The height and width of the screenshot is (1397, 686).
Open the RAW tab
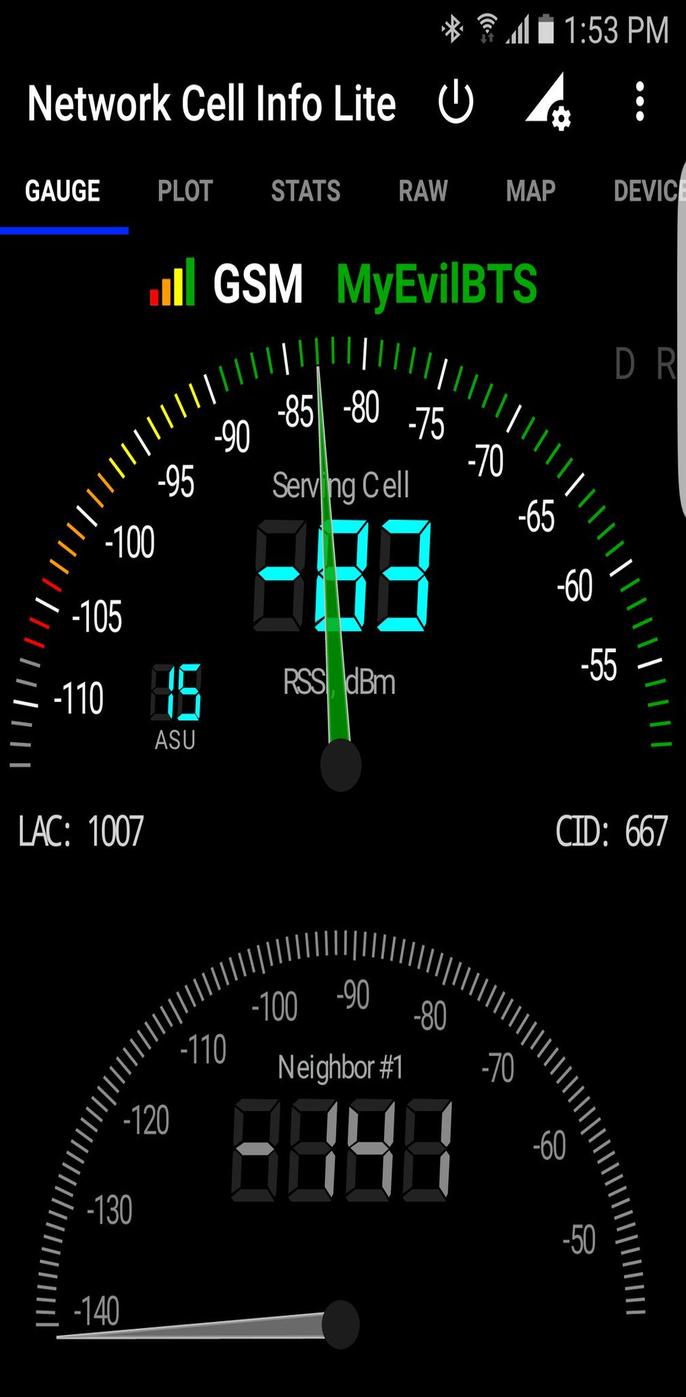pyautogui.click(x=423, y=191)
